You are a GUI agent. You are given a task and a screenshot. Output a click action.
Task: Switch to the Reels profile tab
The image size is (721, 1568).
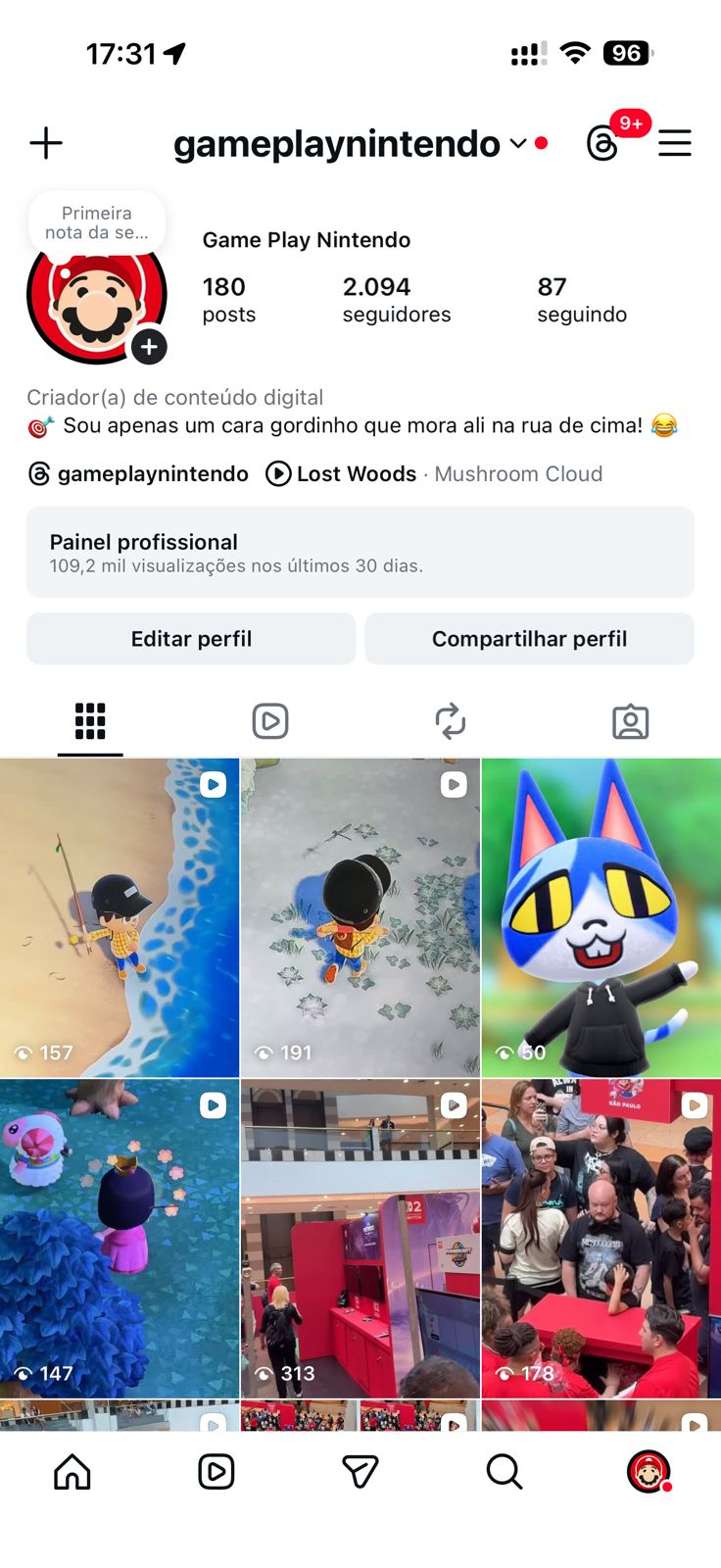(269, 721)
